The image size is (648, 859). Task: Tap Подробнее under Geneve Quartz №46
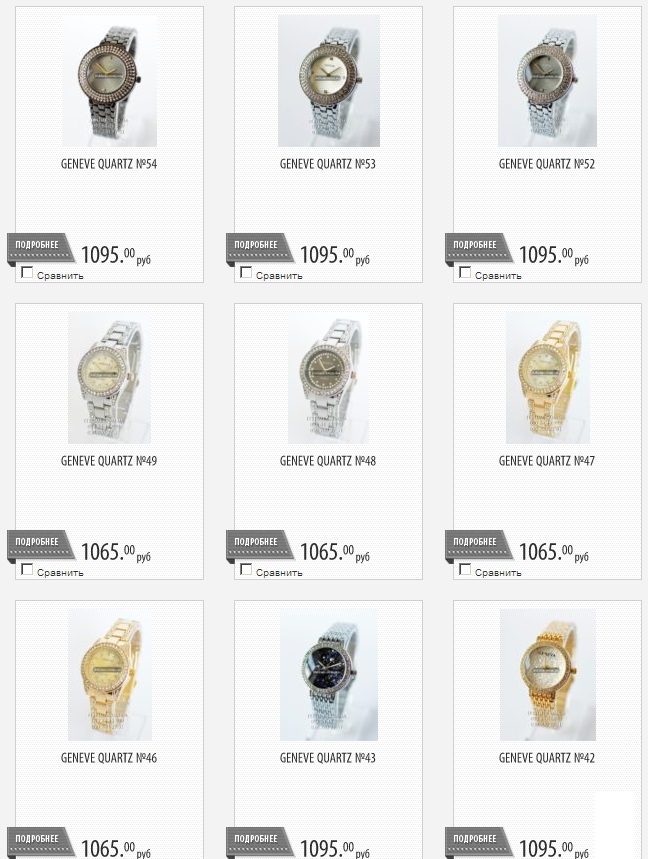pos(37,838)
